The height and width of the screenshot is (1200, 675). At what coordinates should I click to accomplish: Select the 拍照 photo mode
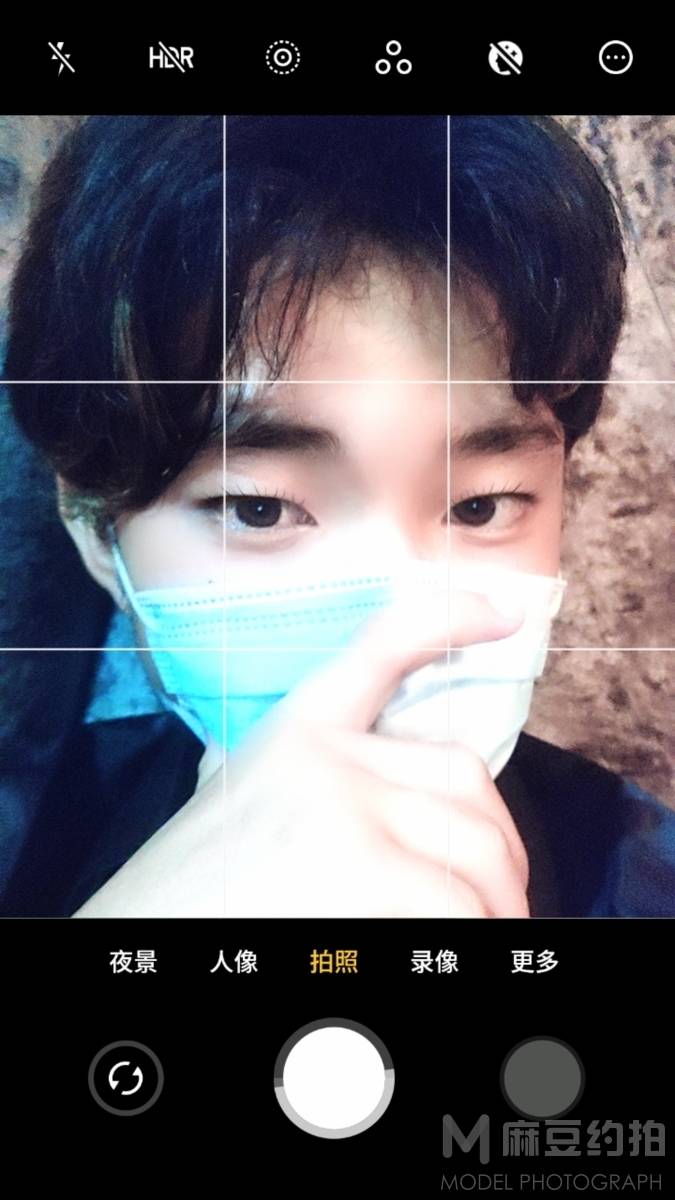334,962
